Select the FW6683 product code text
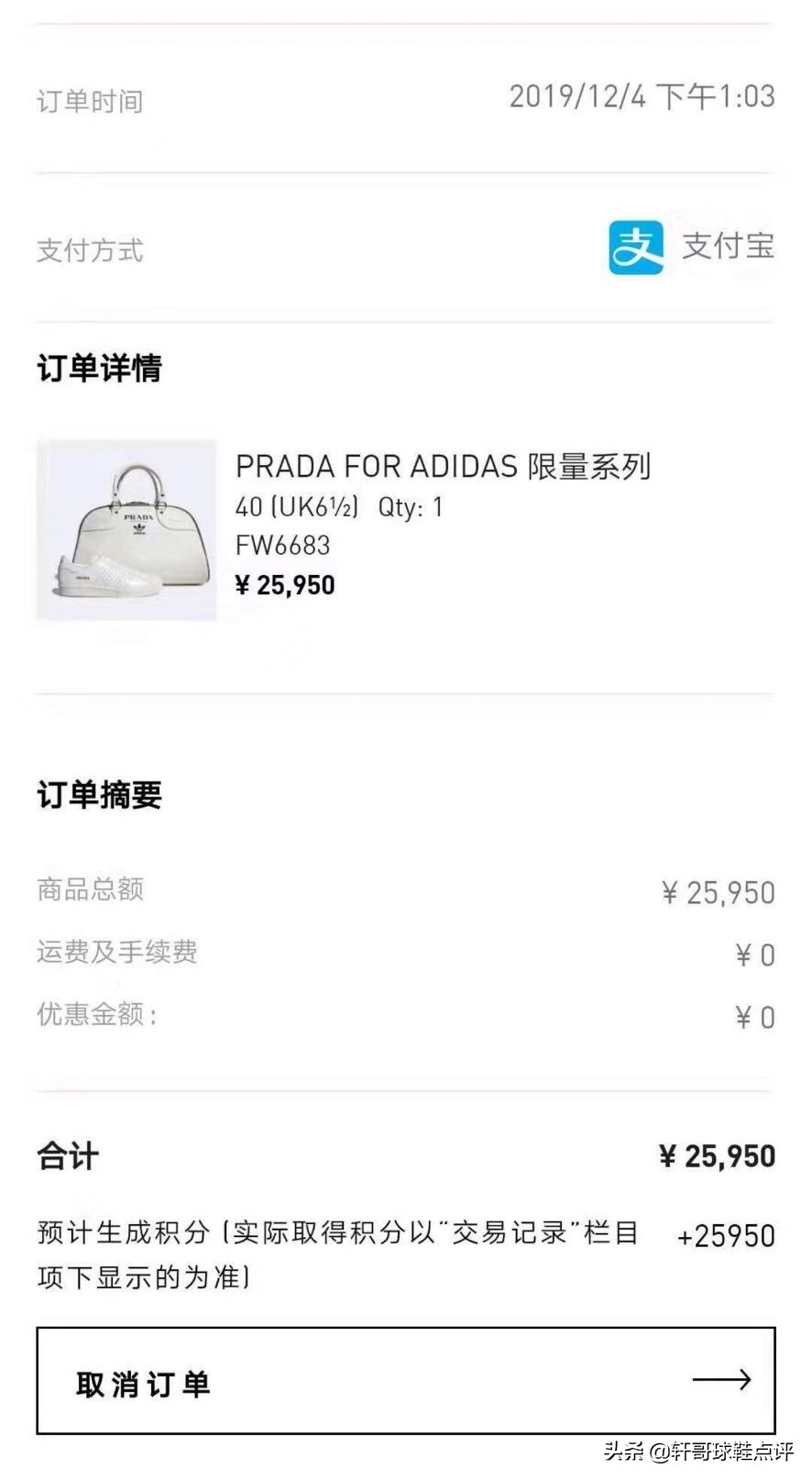The height and width of the screenshot is (1480, 812). (281, 545)
